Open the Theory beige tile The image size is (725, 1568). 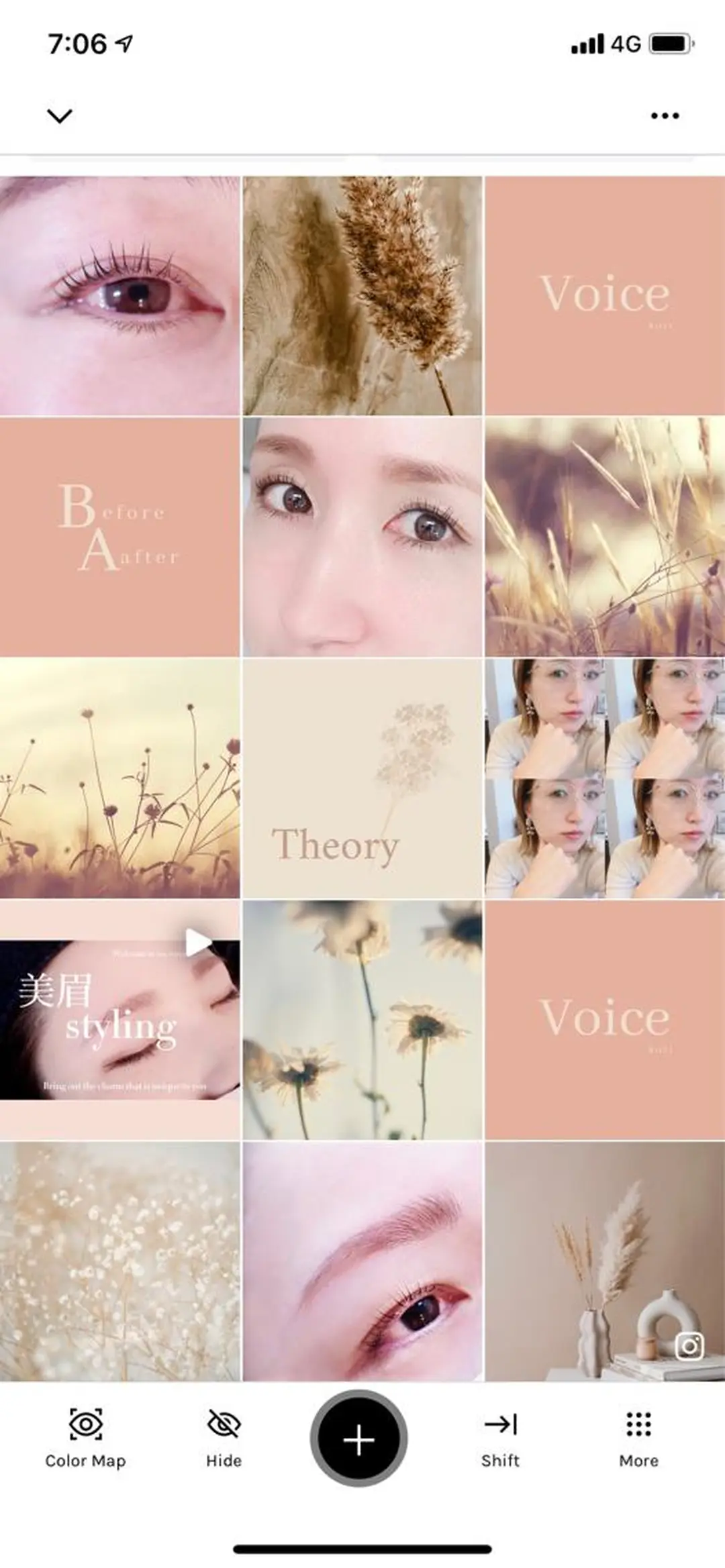pyautogui.click(x=362, y=778)
